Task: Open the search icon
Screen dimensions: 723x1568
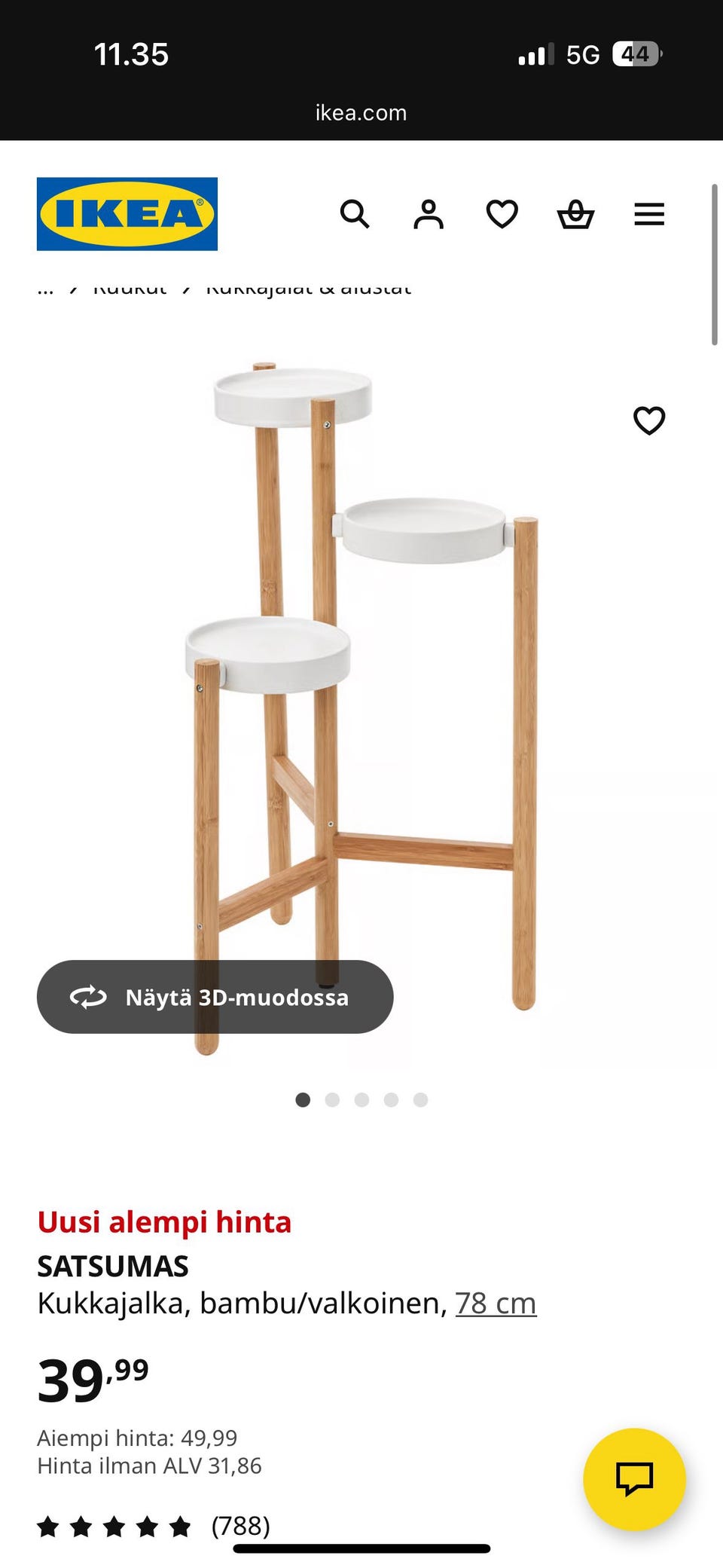Action: click(355, 215)
